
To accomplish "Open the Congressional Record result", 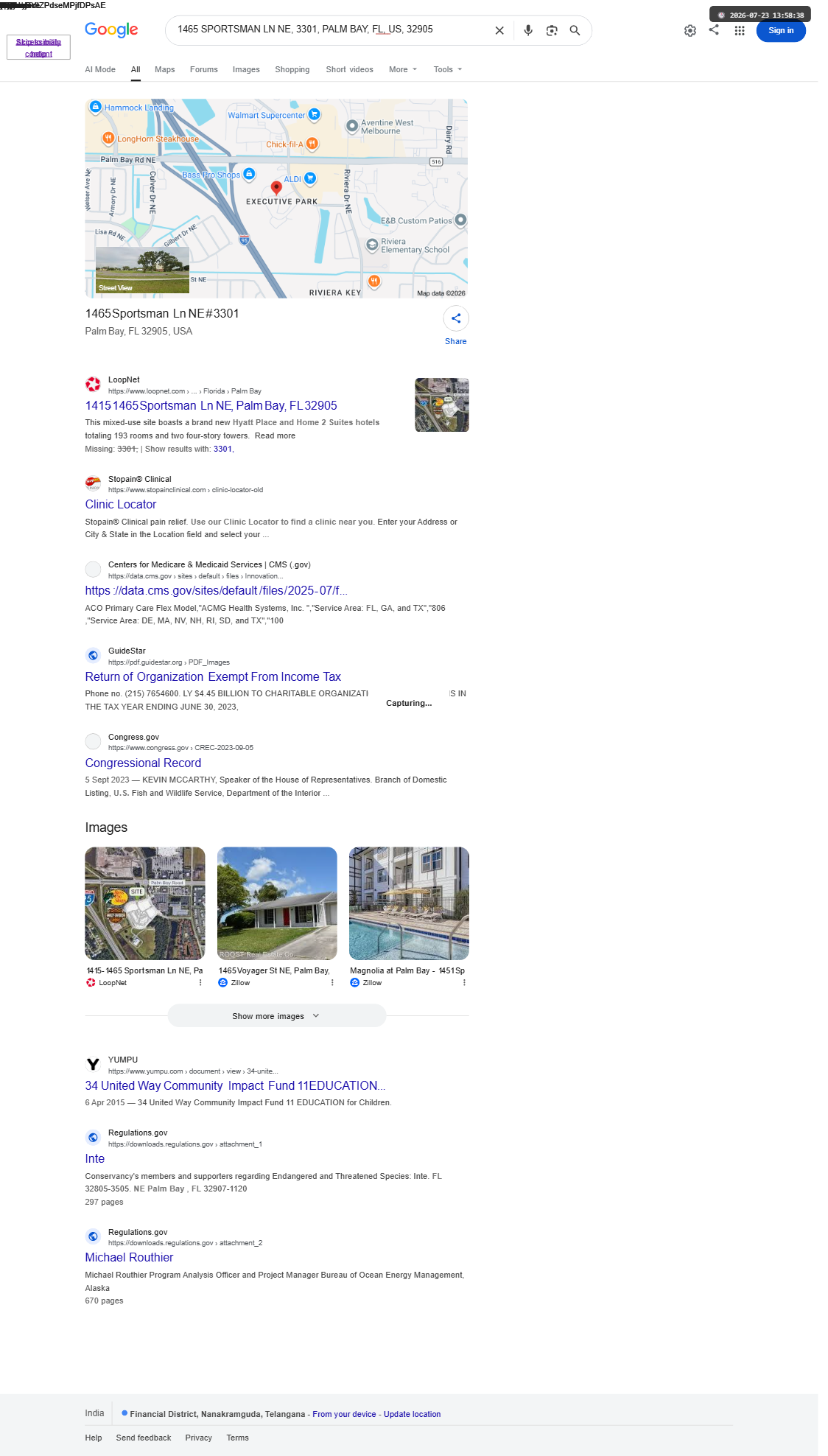I will [143, 763].
